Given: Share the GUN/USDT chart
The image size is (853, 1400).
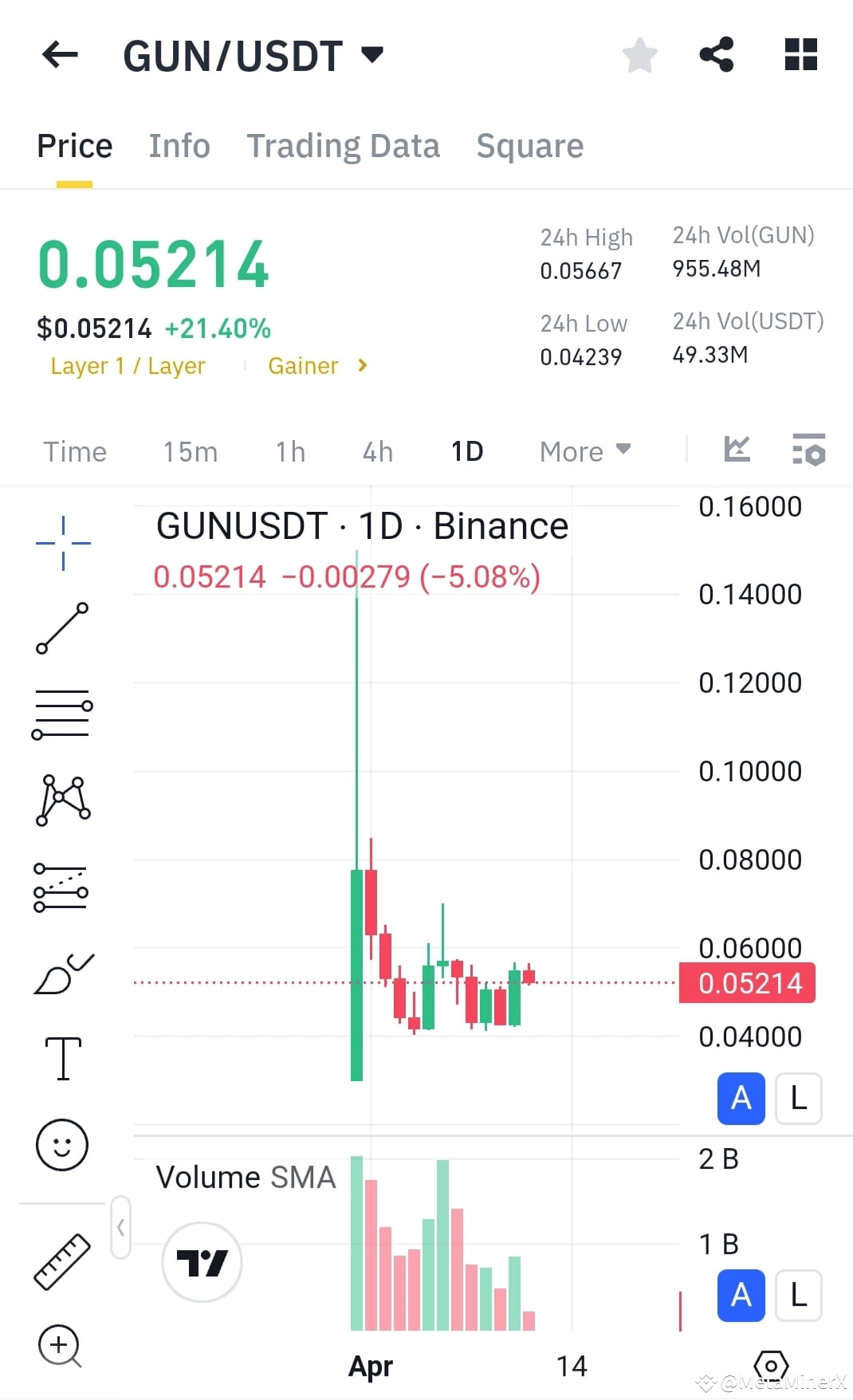Looking at the screenshot, I should (715, 54).
